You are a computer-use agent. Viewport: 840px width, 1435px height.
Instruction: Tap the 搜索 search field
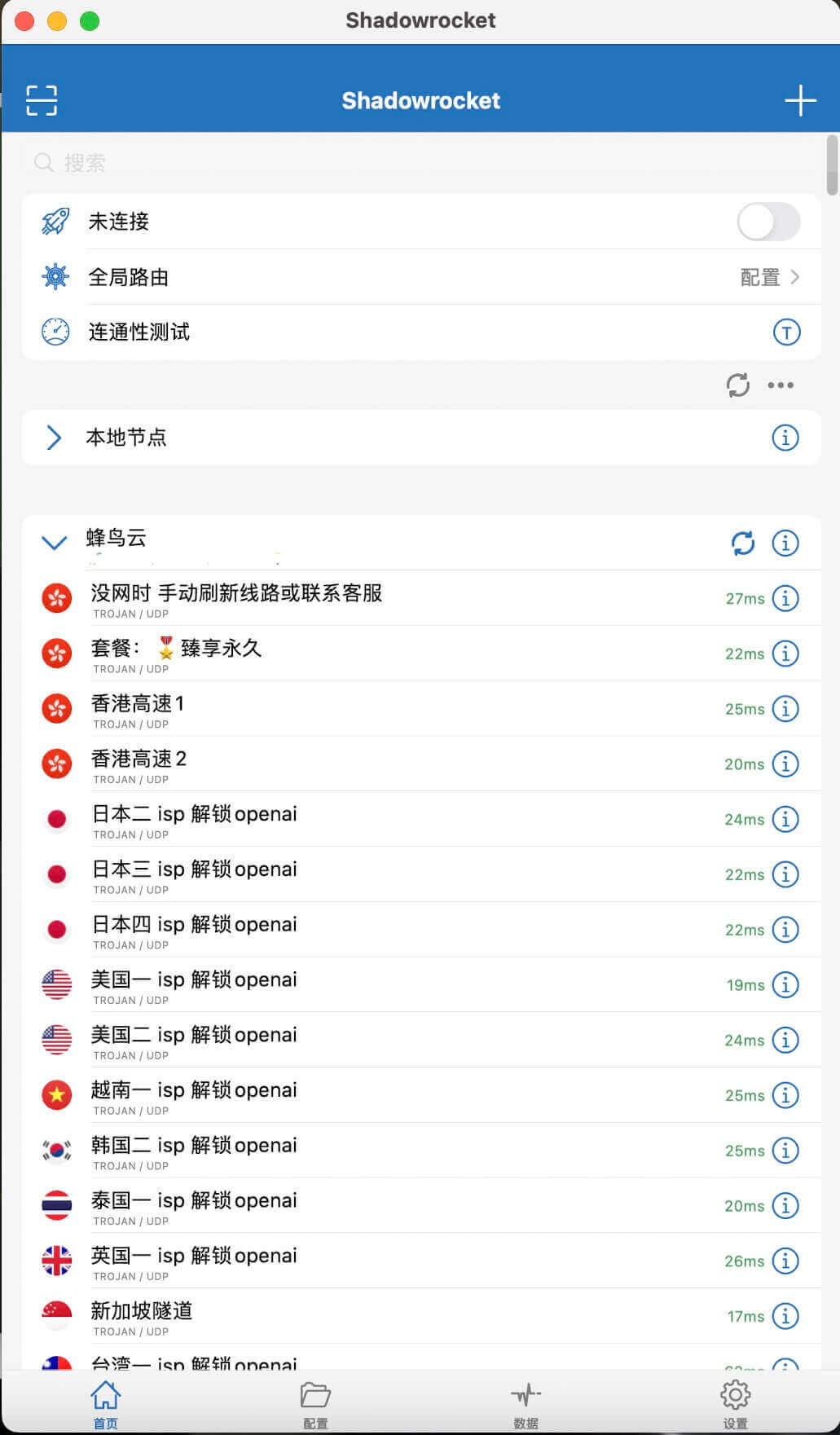point(420,163)
